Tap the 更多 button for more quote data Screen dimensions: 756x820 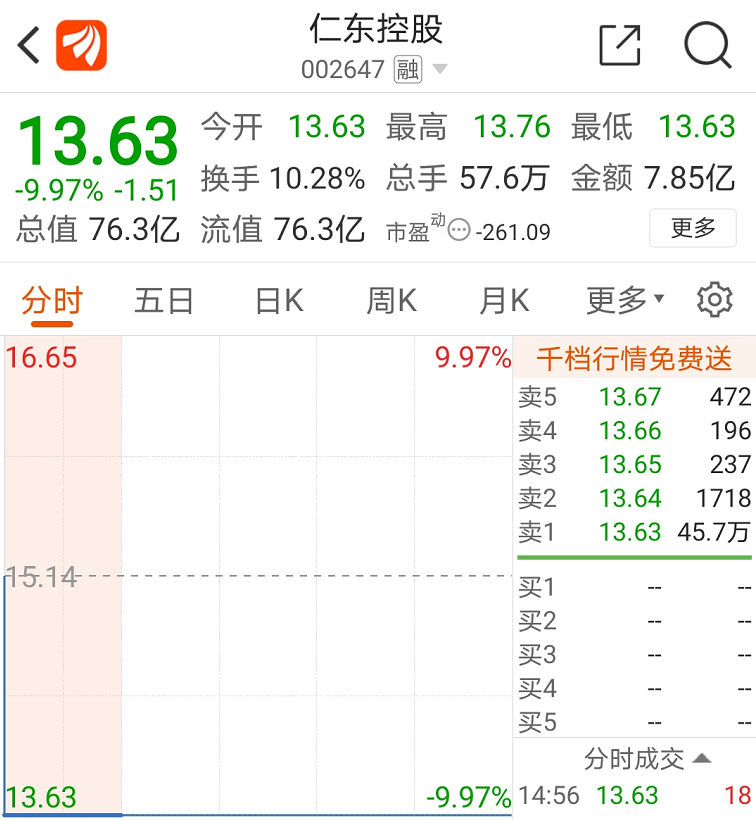pyautogui.click(x=693, y=228)
